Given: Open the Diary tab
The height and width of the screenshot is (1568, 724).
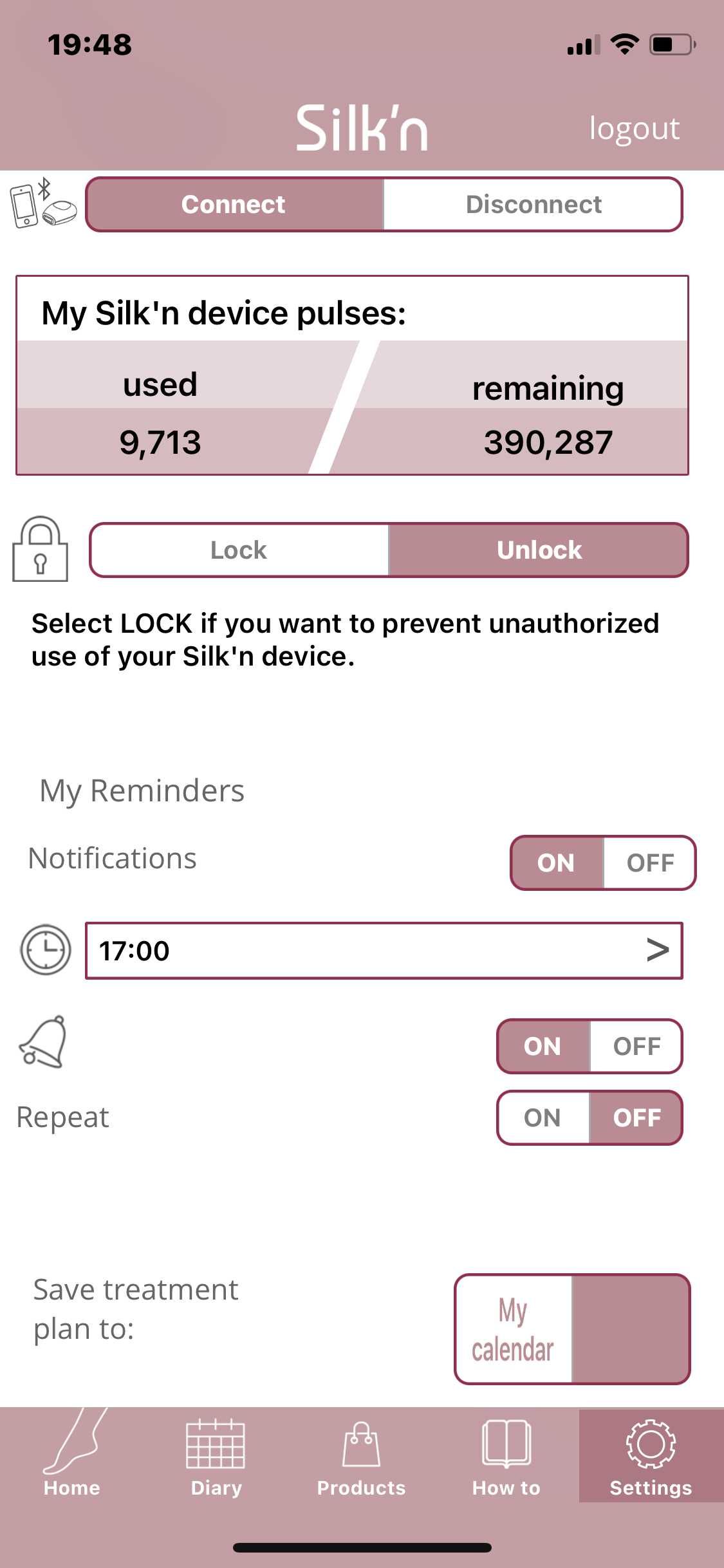Looking at the screenshot, I should [216, 1456].
